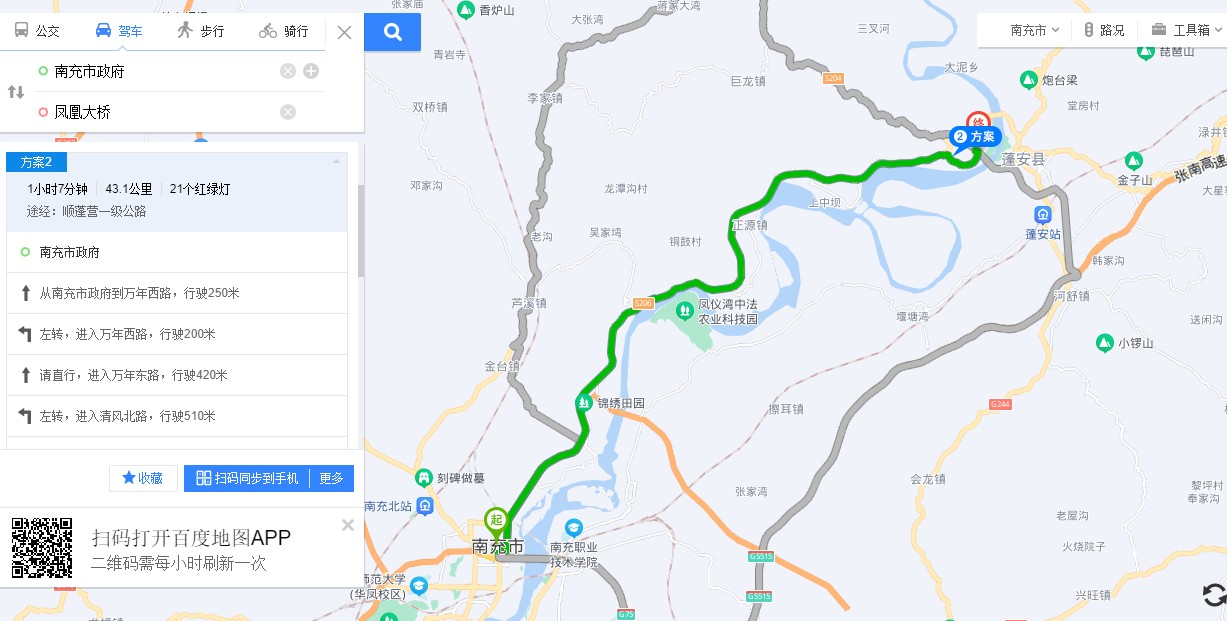Tap 扫码同步到手机 button

pyautogui.click(x=247, y=478)
